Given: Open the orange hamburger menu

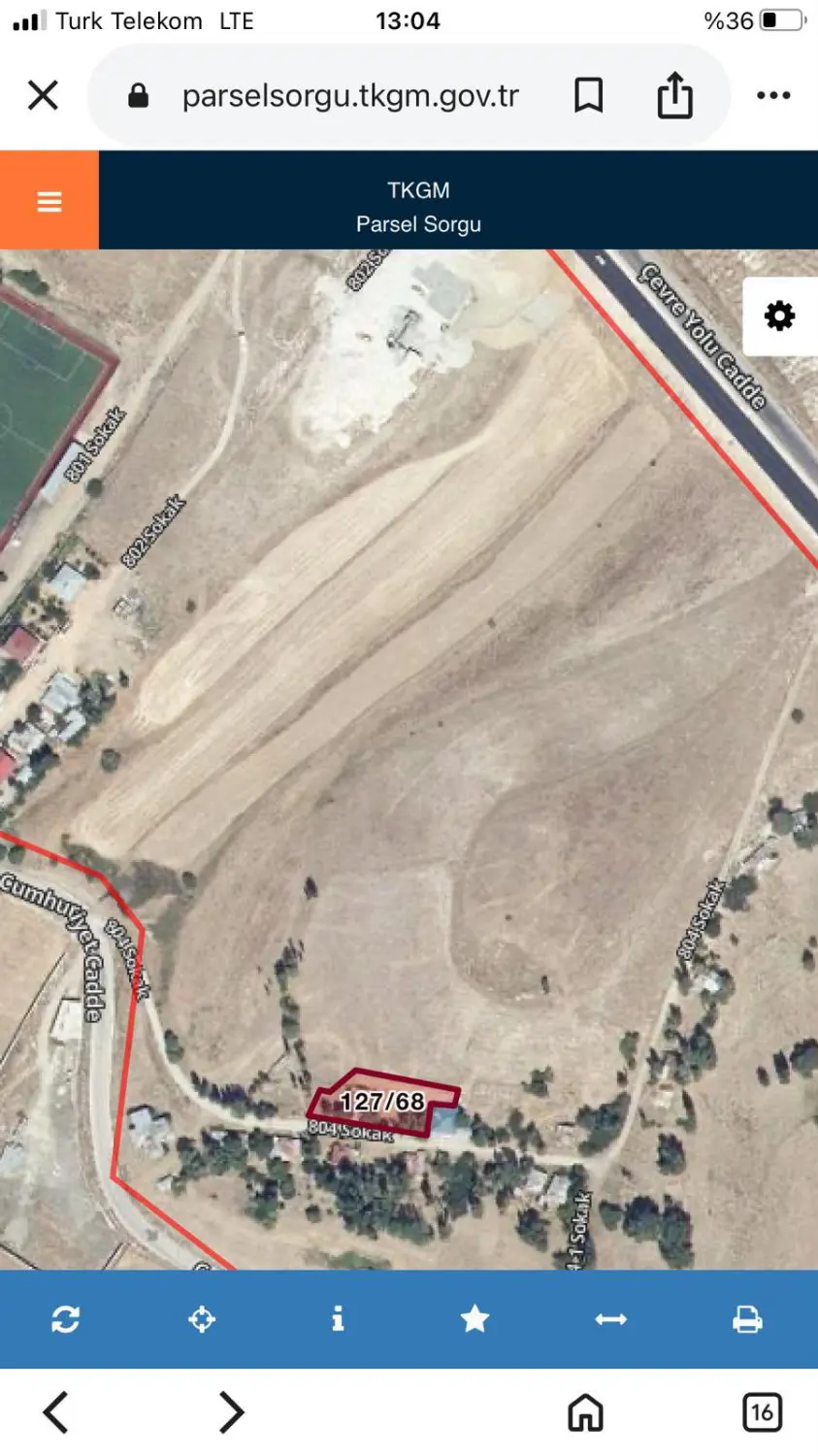Looking at the screenshot, I should point(49,201).
